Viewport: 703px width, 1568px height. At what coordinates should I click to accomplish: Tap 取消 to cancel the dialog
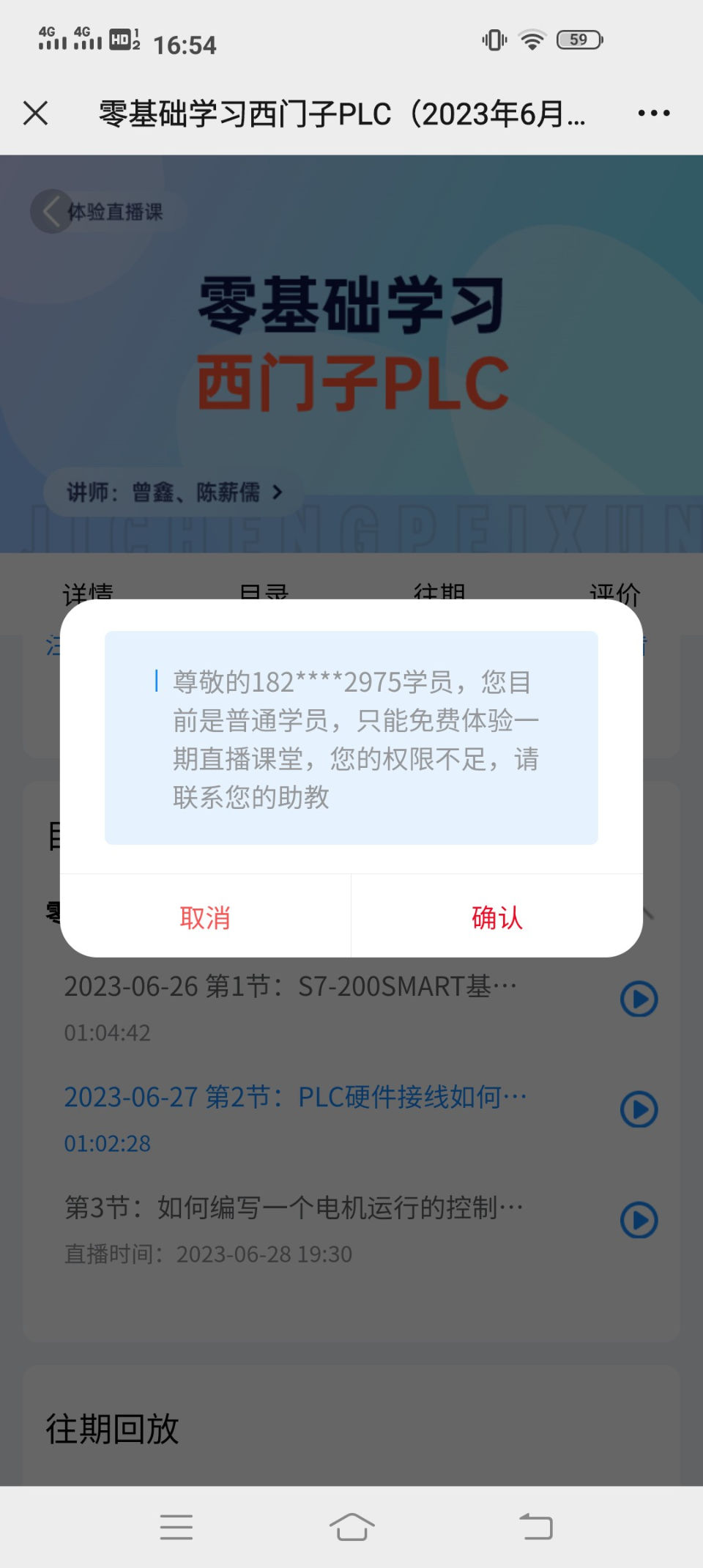205,917
